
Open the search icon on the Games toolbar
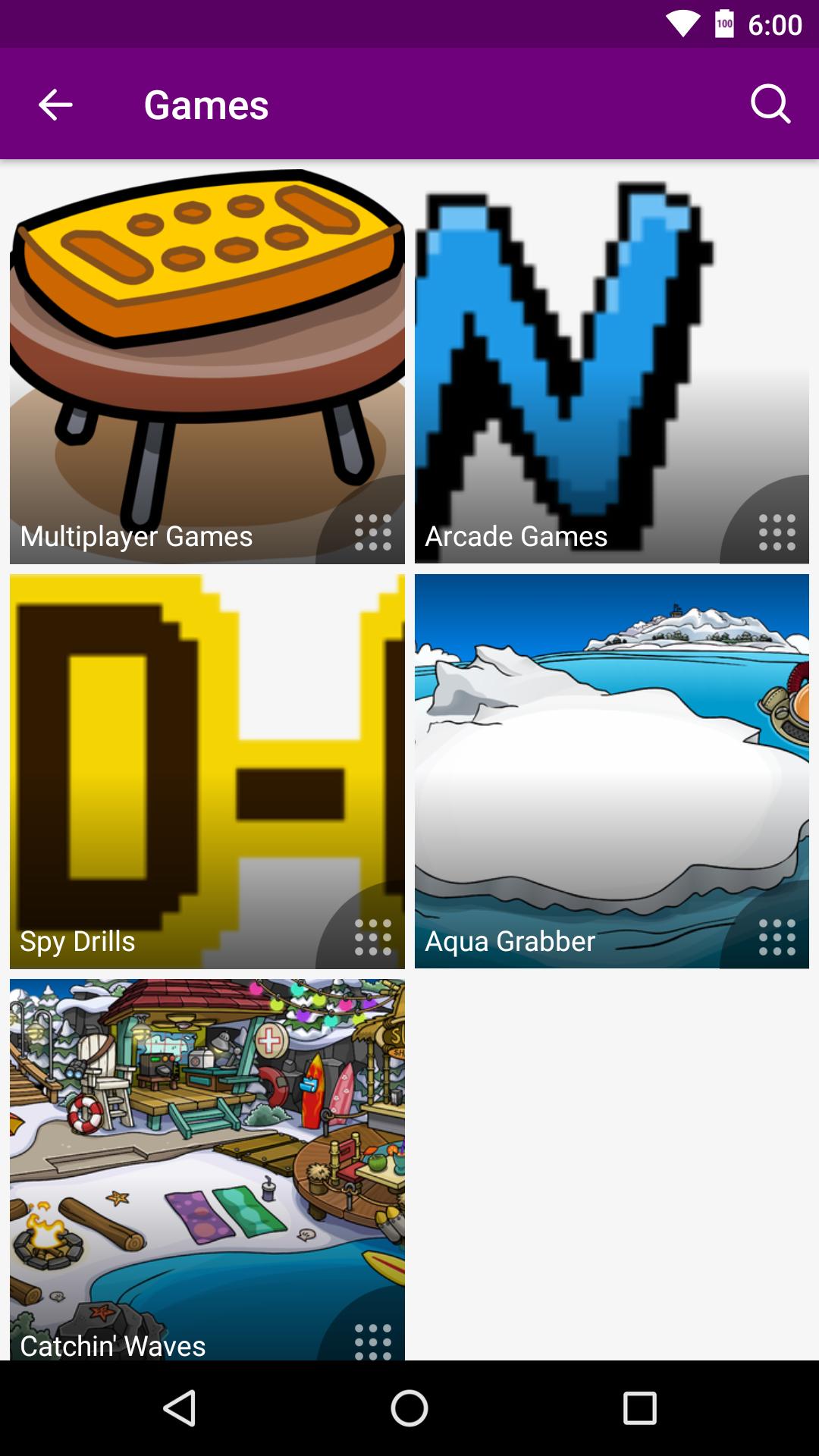click(770, 104)
